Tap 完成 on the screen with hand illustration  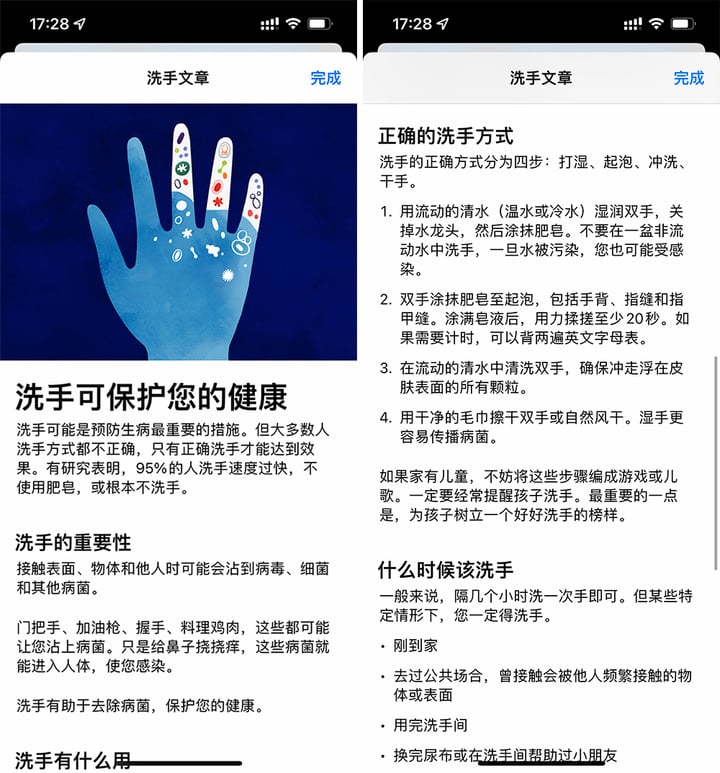point(325,78)
